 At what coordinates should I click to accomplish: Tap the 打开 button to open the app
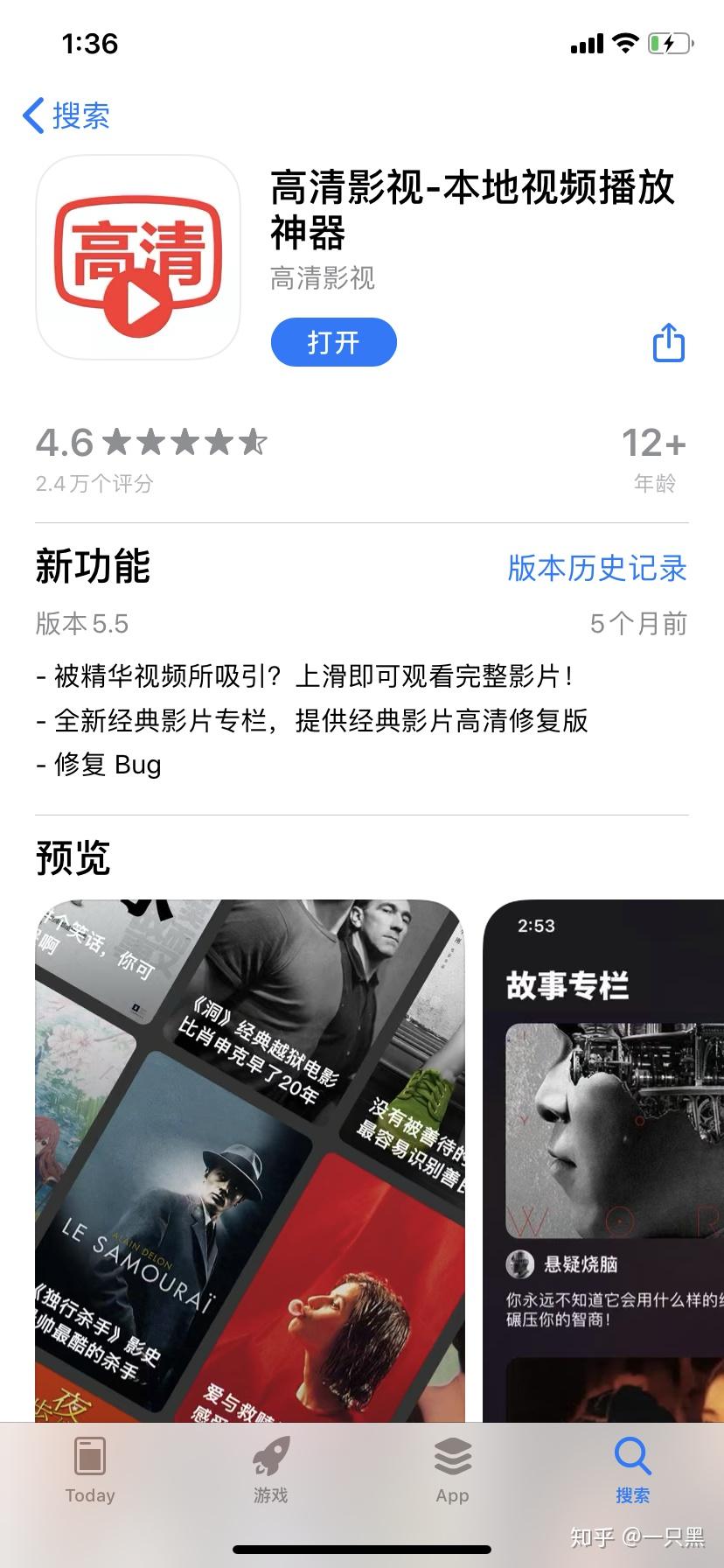(333, 342)
